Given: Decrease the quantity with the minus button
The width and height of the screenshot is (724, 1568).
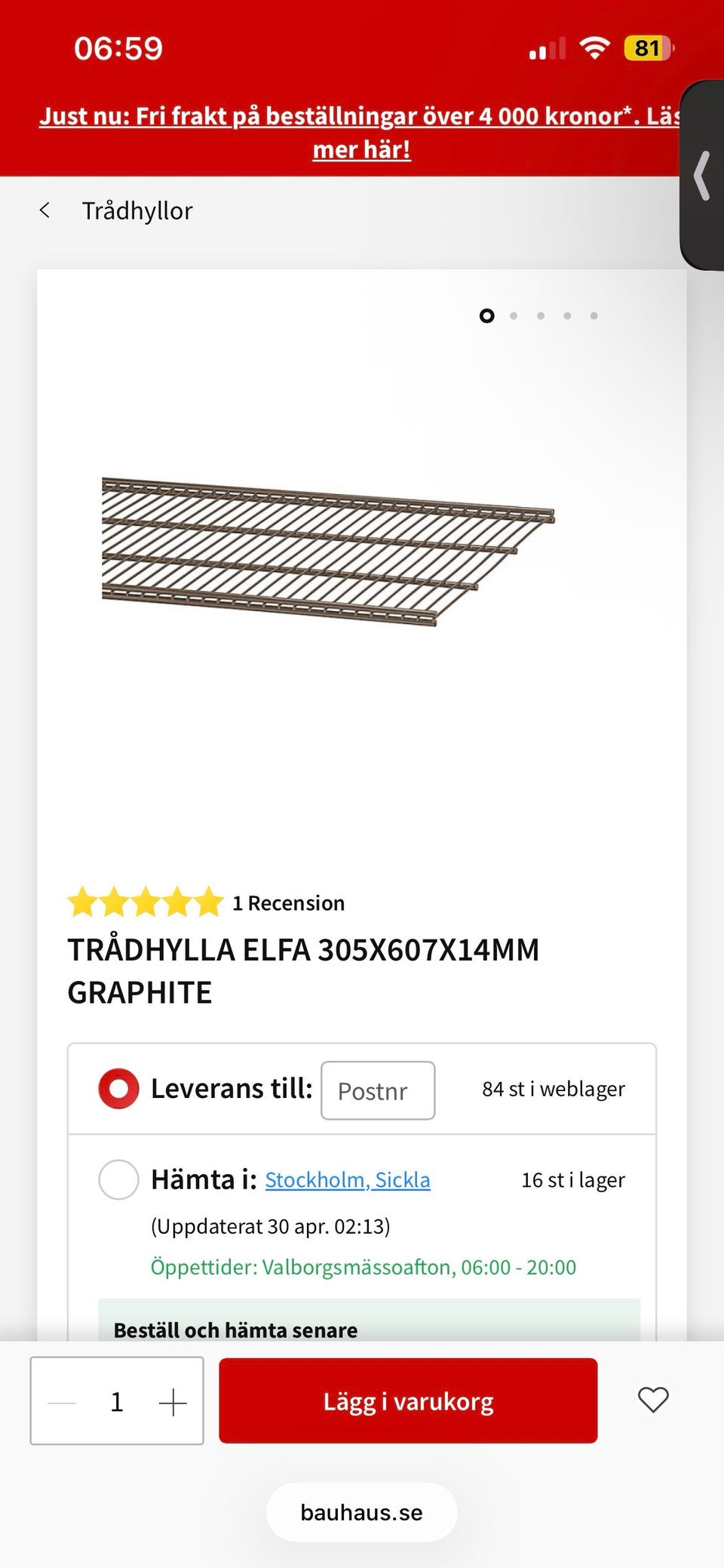Looking at the screenshot, I should click(x=62, y=1403).
